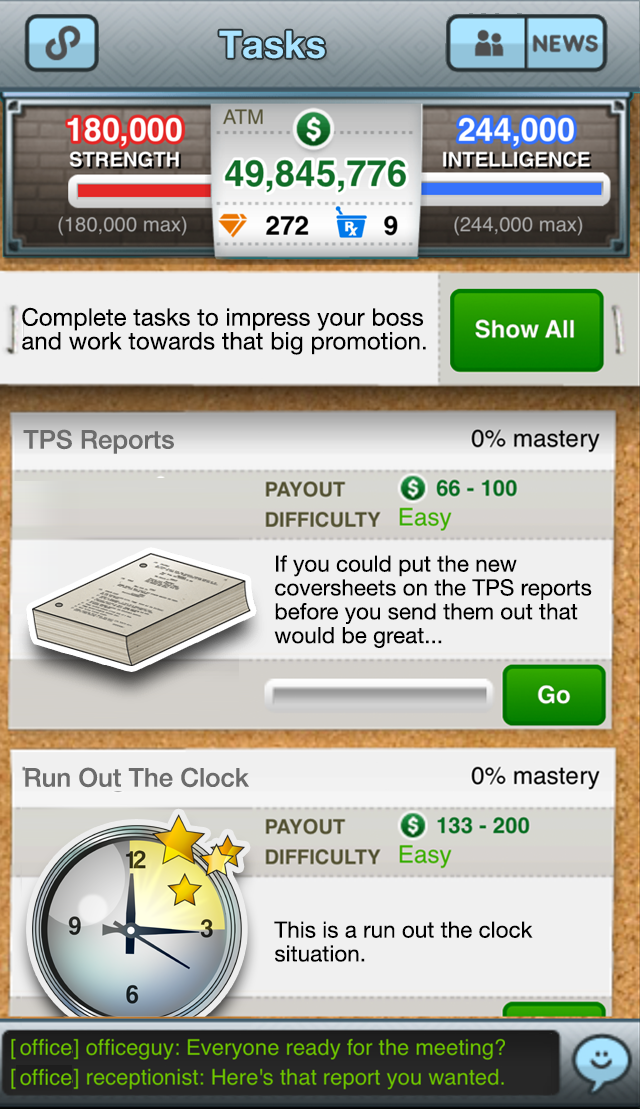
Task: Tap the link icon in top bar
Action: point(61,44)
